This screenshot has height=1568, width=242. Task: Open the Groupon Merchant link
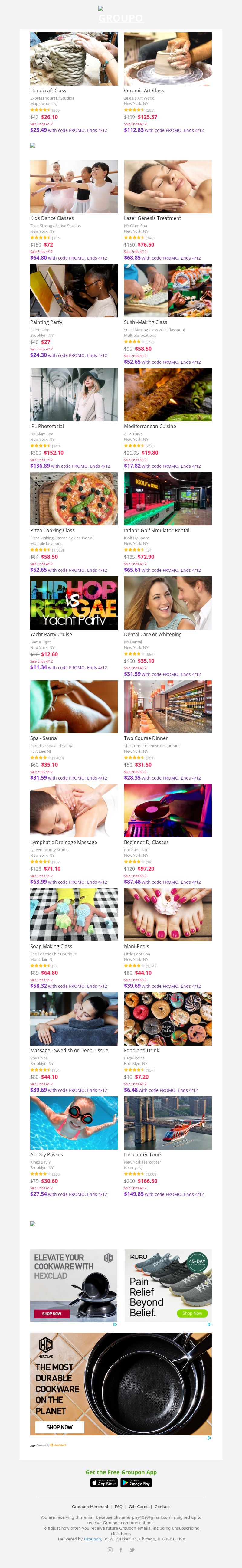point(90,1507)
